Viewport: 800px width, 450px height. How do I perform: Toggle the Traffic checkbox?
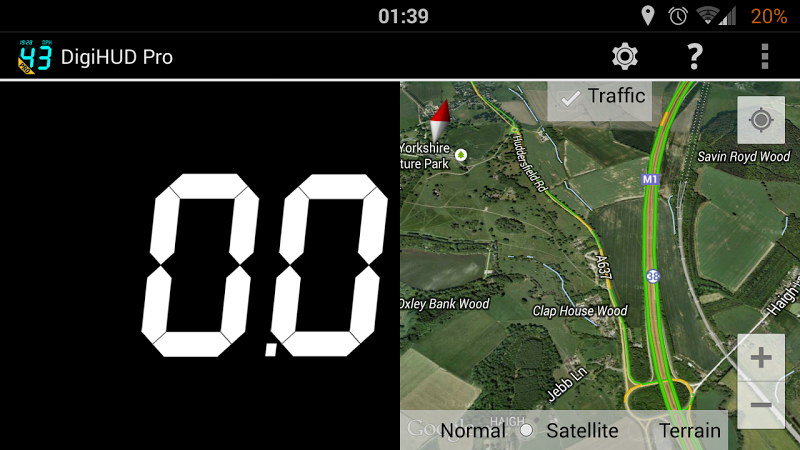(600, 97)
